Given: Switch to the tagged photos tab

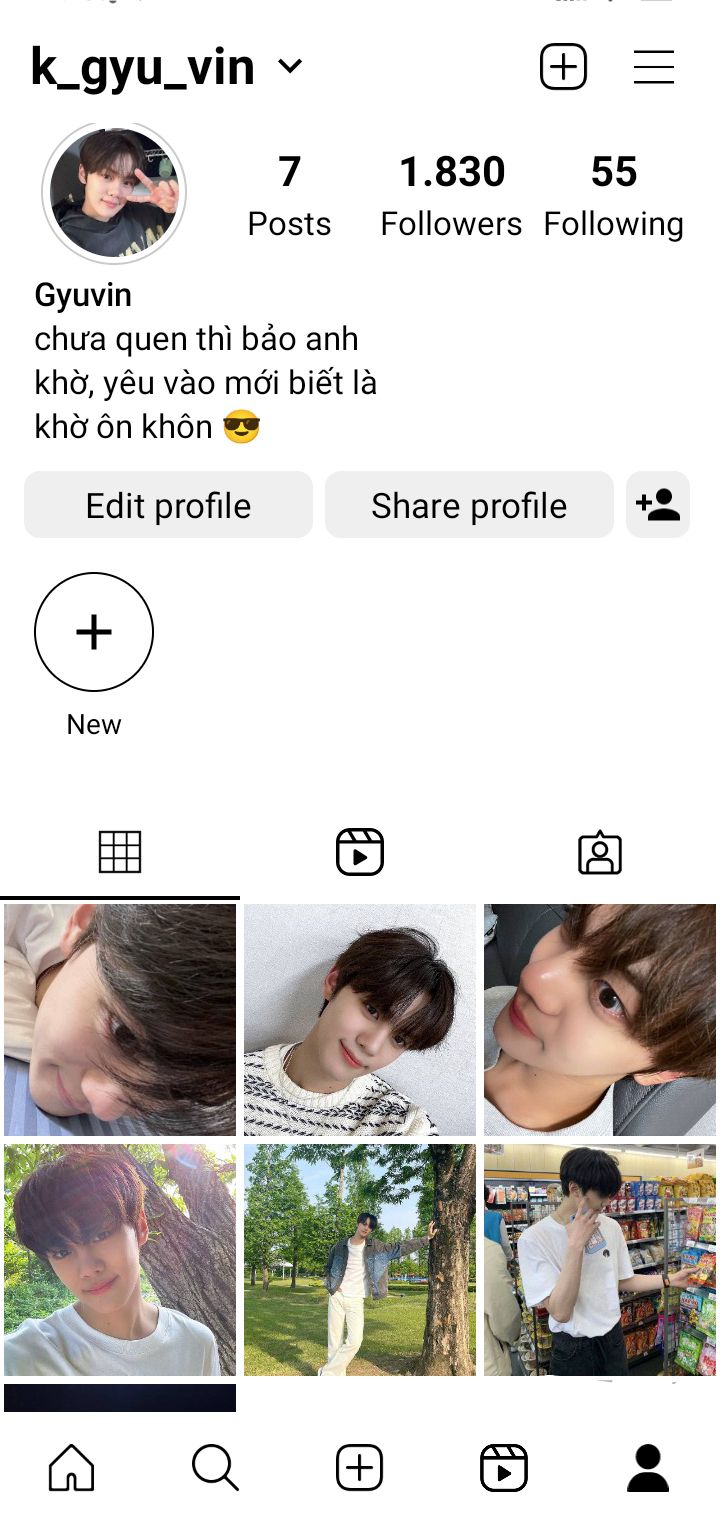Looking at the screenshot, I should click(x=600, y=853).
